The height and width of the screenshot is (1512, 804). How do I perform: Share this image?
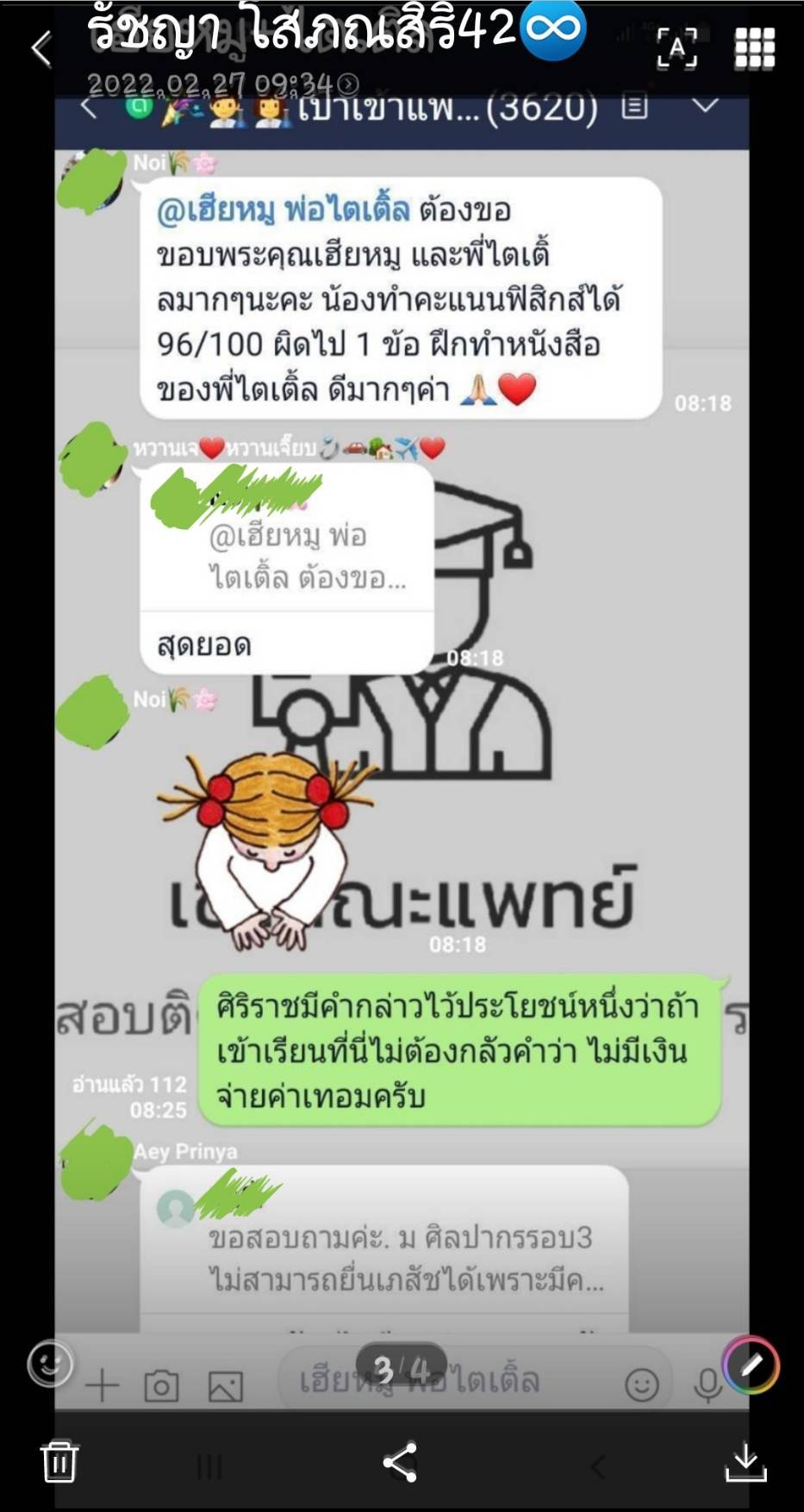pyautogui.click(x=400, y=1462)
